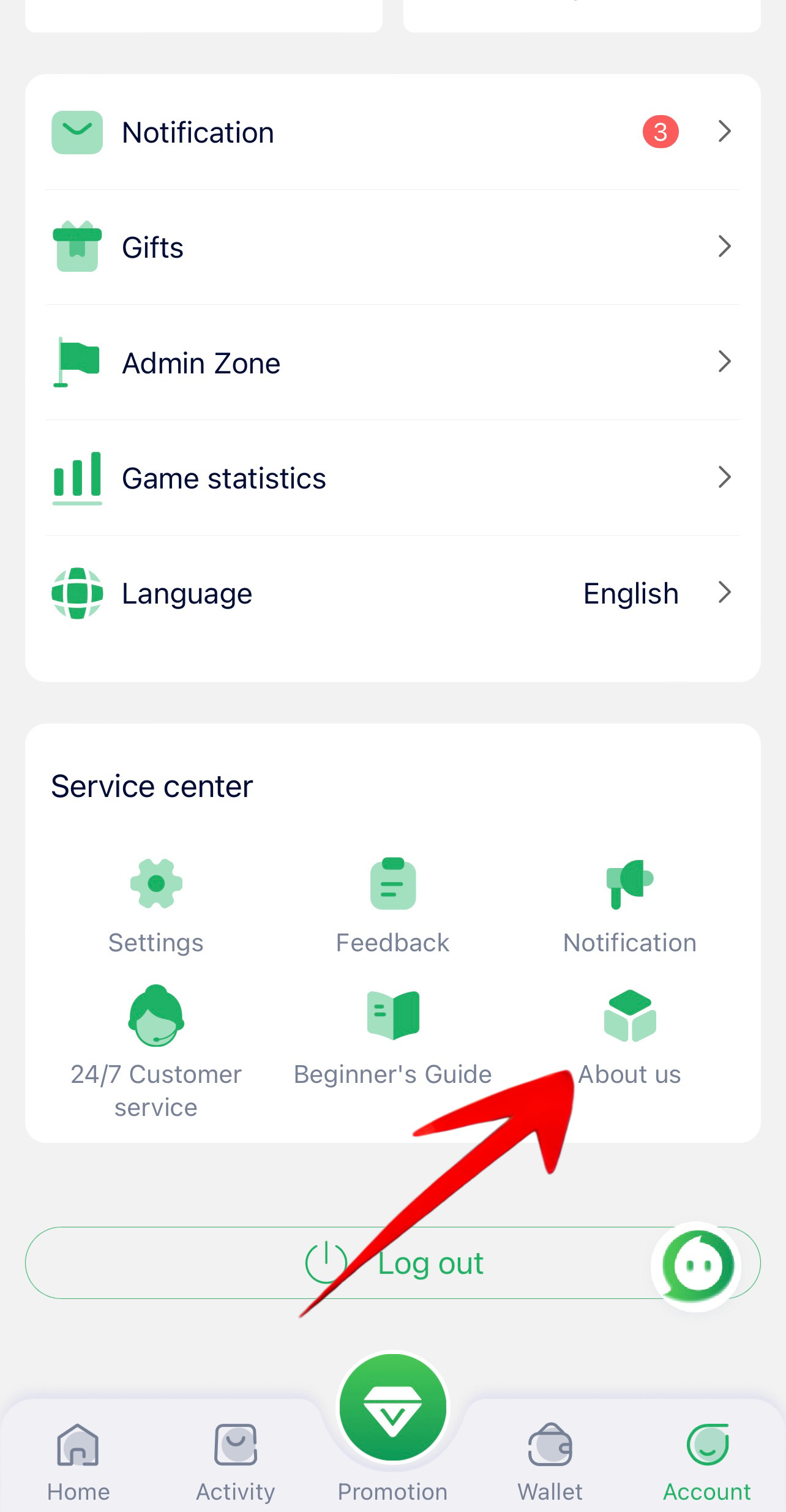Image resolution: width=786 pixels, height=1512 pixels.
Task: Open the About us page
Action: click(629, 1038)
